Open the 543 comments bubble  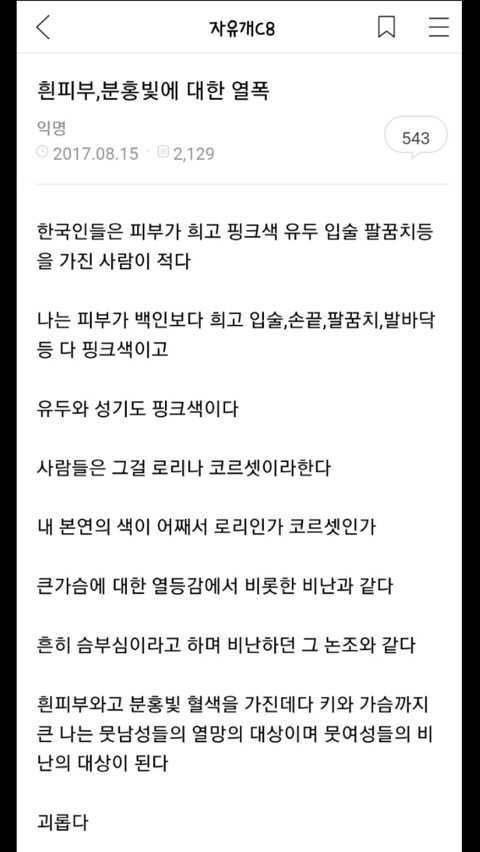pyautogui.click(x=416, y=137)
